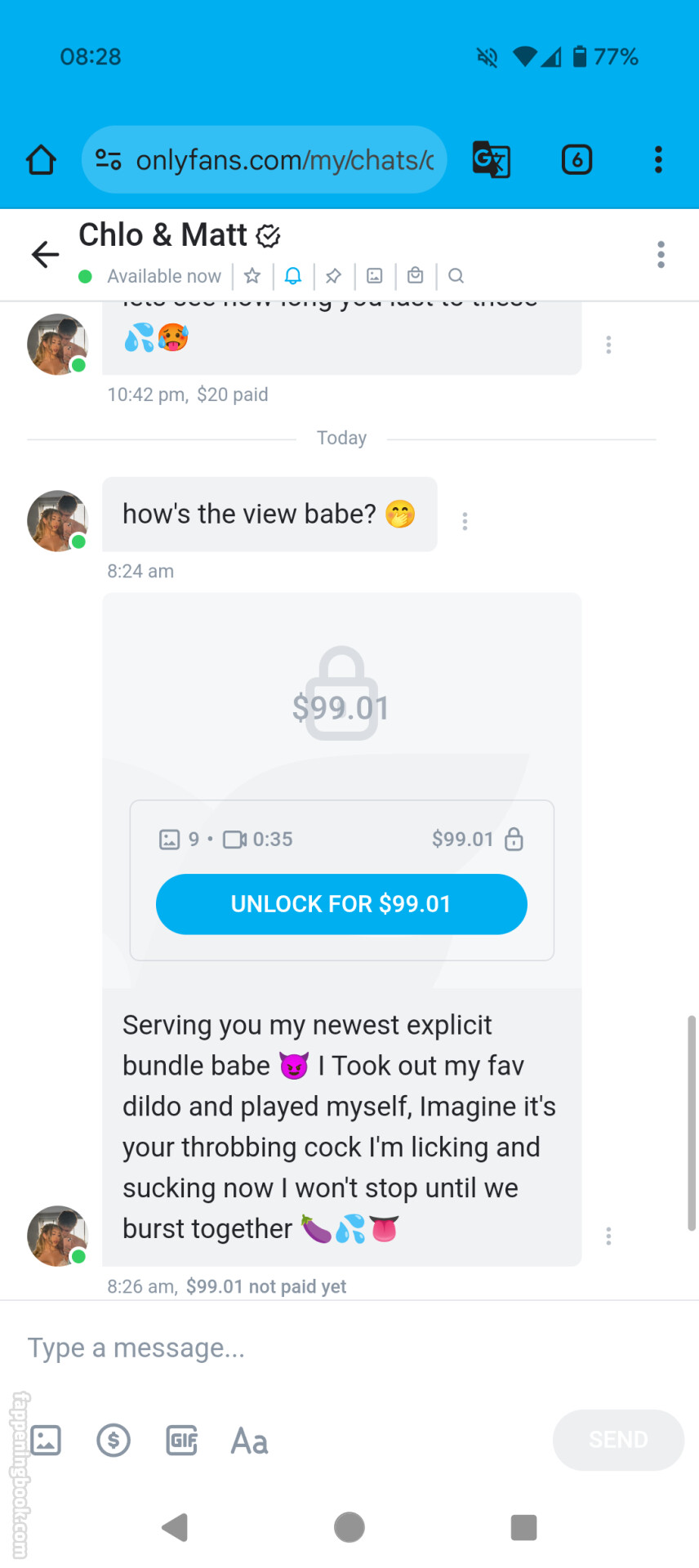
Task: Open the chat options menu for Chlo & Matt
Action: 661,255
